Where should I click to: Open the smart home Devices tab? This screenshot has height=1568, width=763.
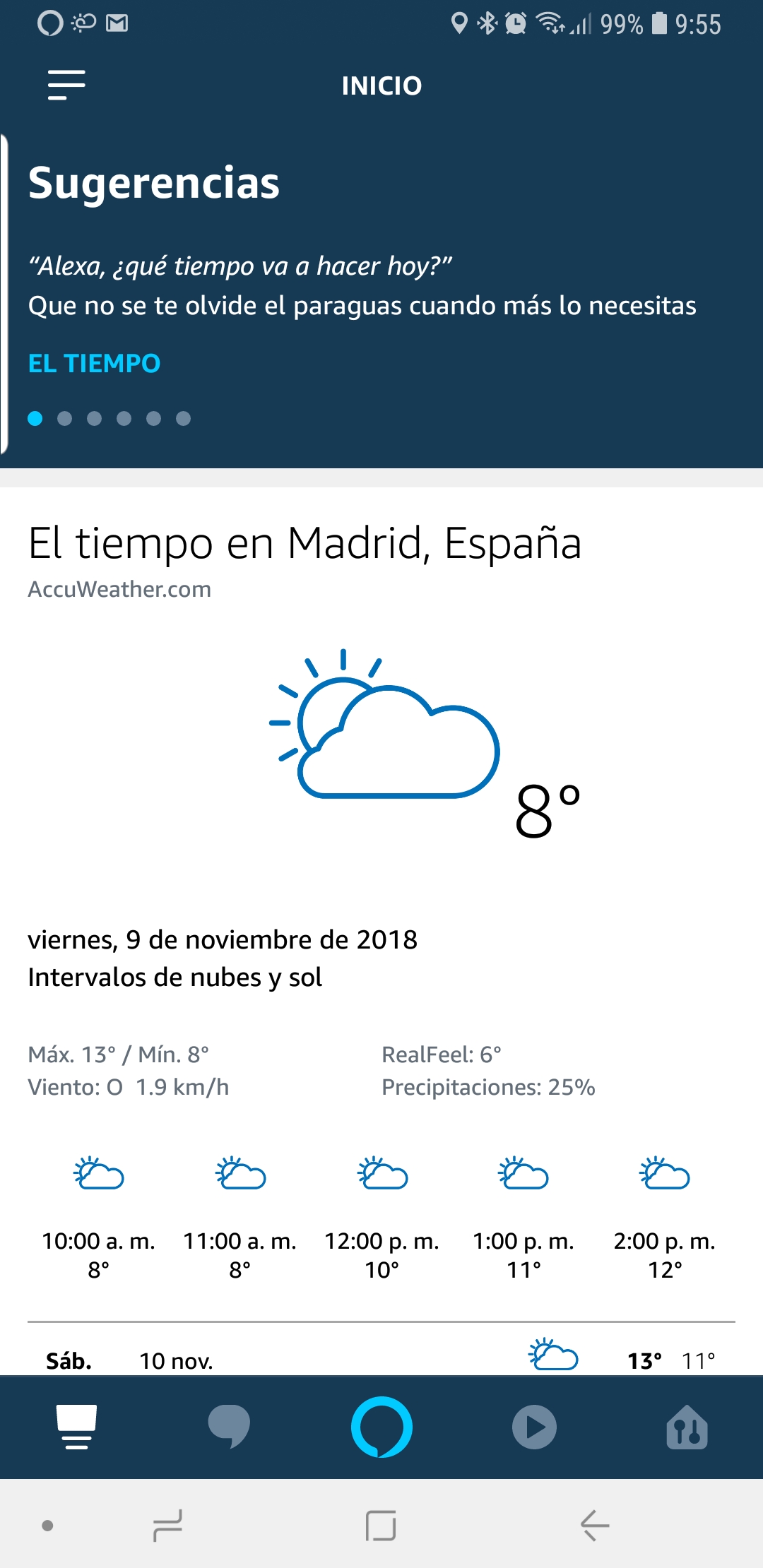(x=687, y=1427)
